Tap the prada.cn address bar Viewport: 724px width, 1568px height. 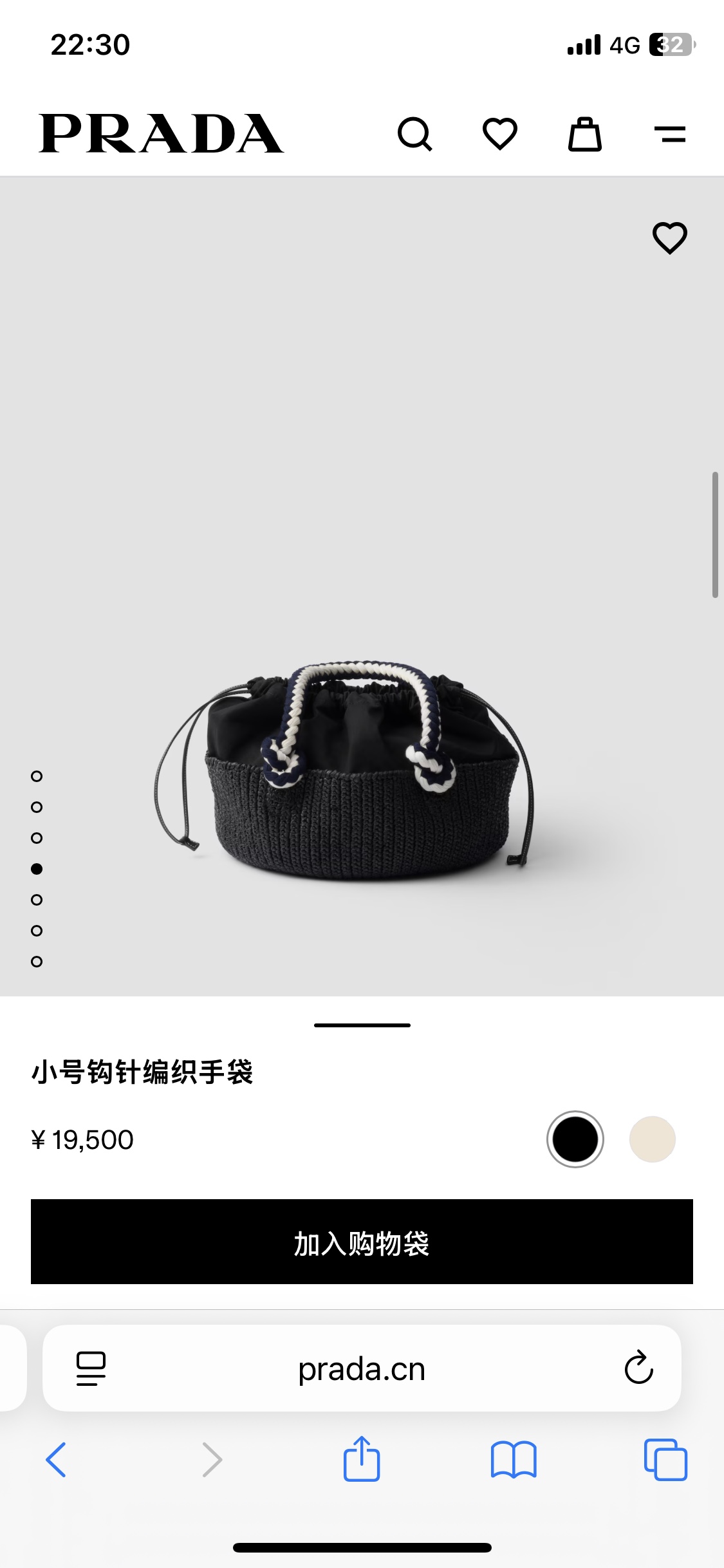point(362,1368)
